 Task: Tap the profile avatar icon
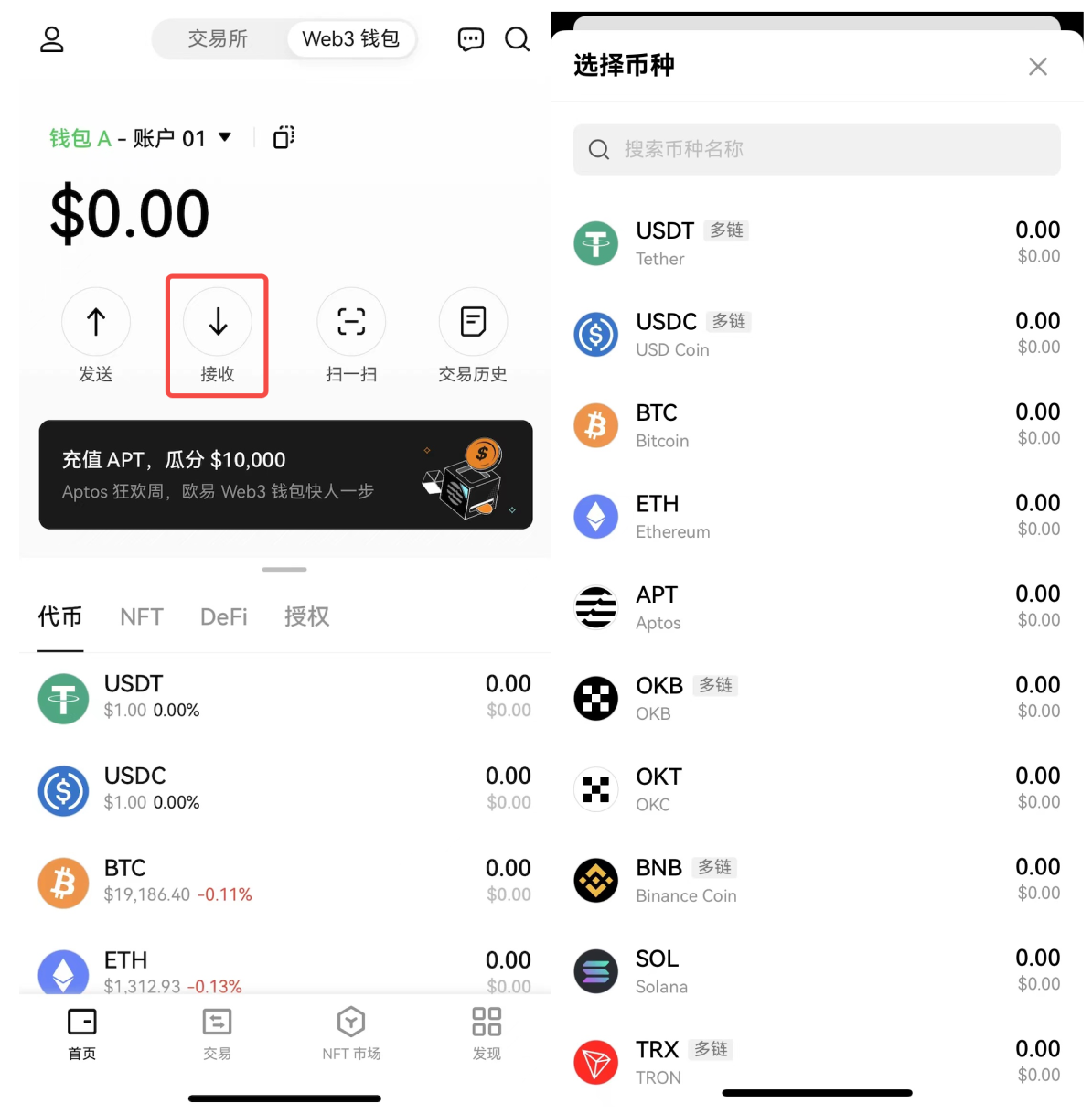[51, 38]
